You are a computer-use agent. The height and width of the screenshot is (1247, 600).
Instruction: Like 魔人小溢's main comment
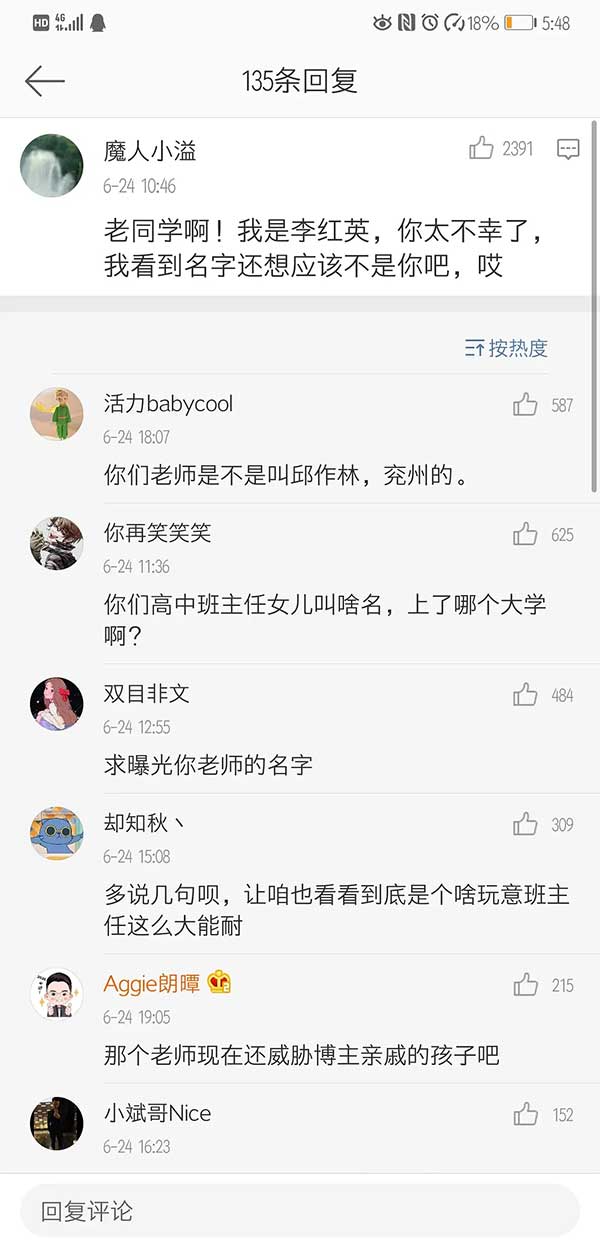tap(482, 149)
